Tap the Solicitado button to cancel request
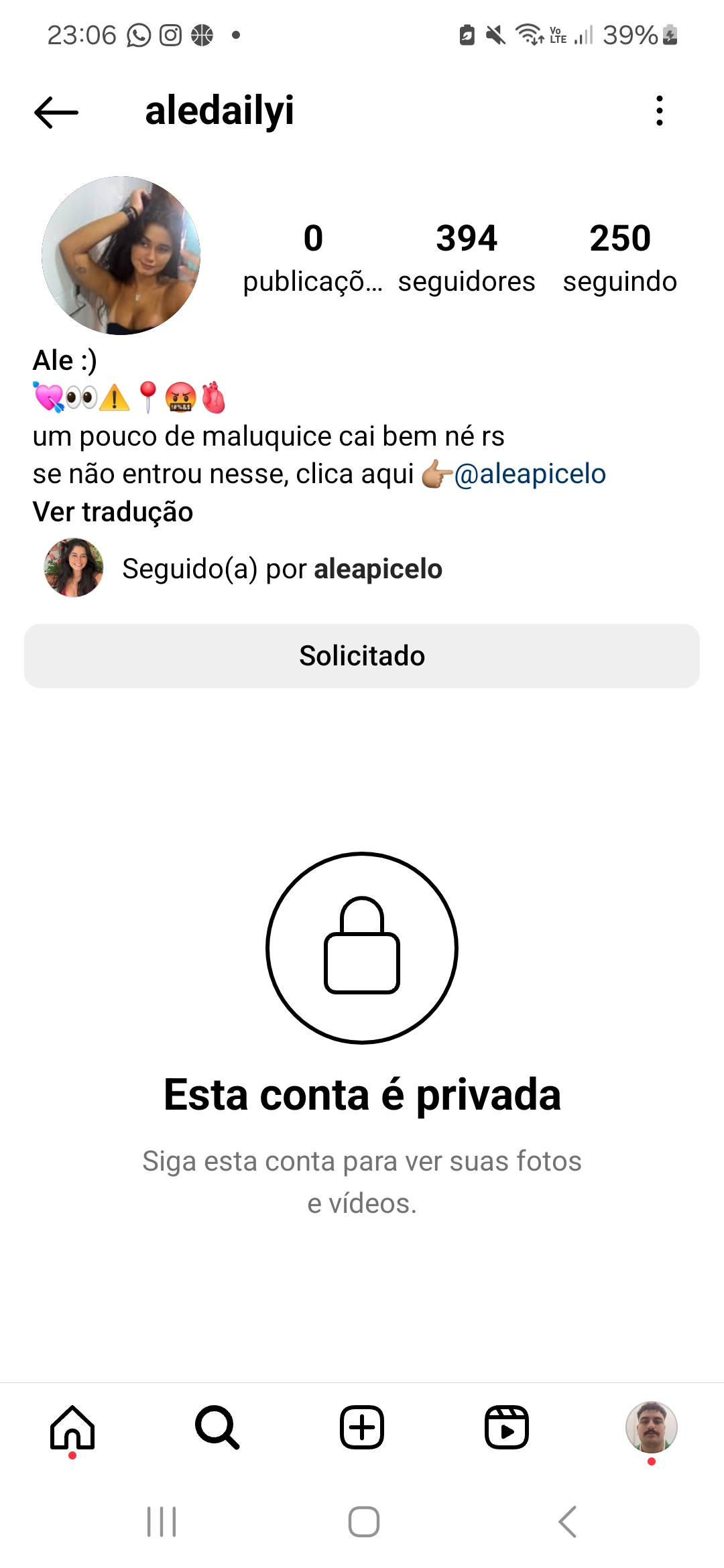 click(x=362, y=656)
